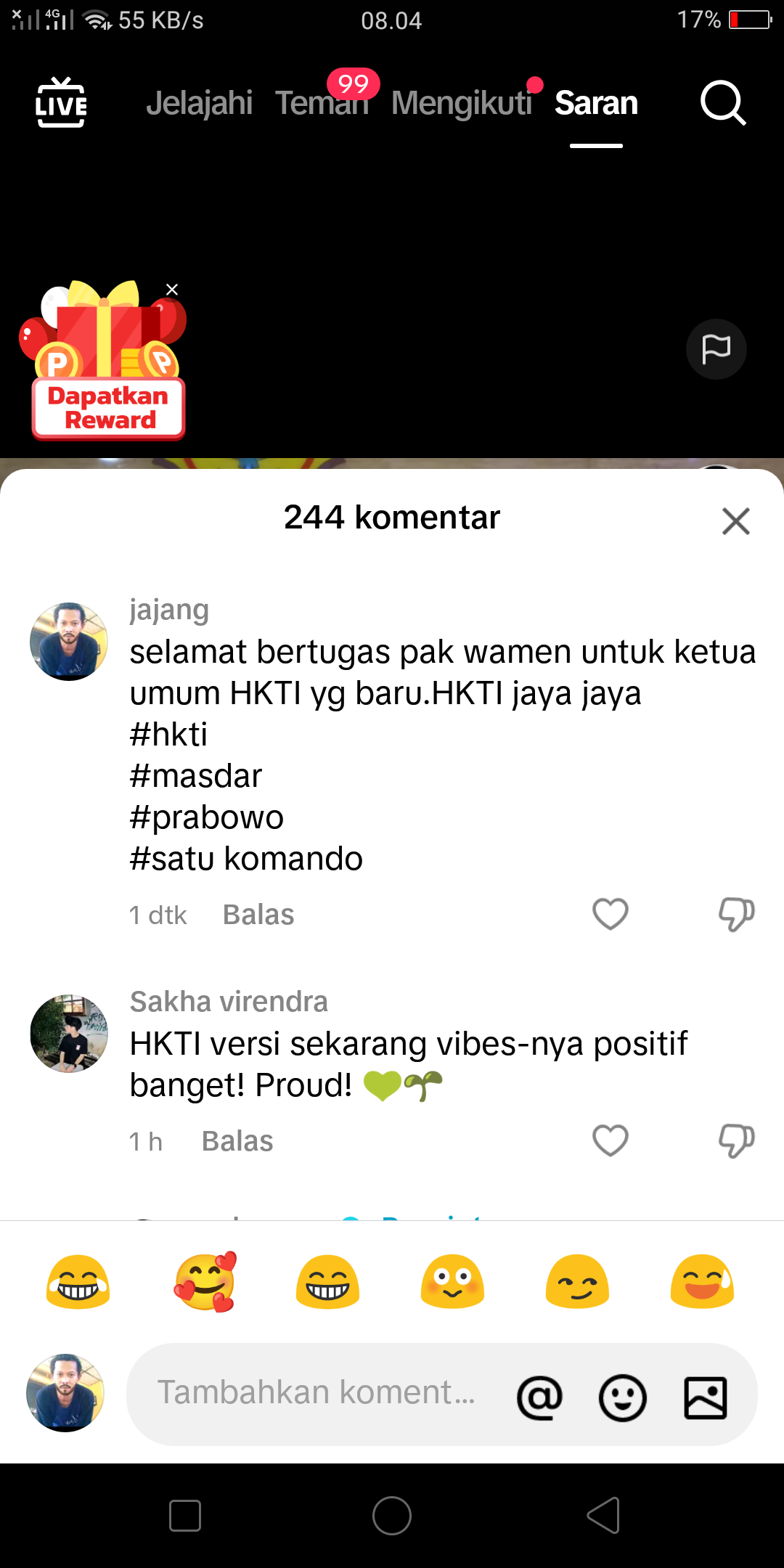Like Sakha virendra's comment
The height and width of the screenshot is (1568, 784).
pos(611,1140)
